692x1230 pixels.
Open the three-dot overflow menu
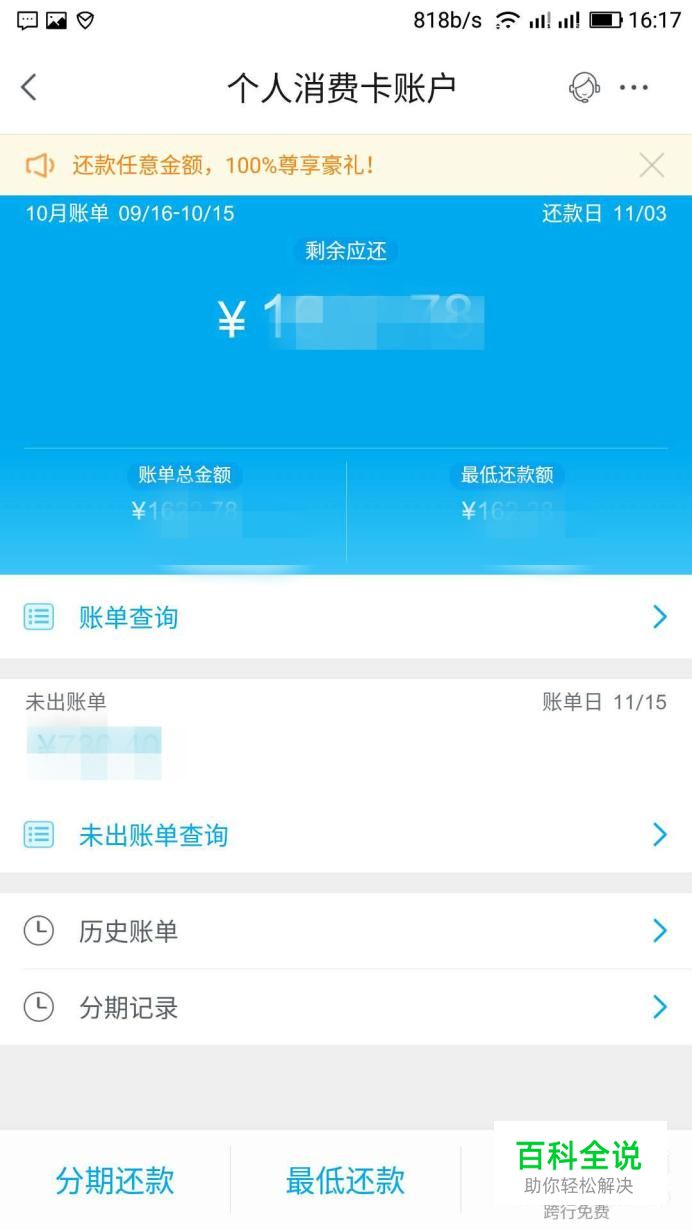(634, 88)
